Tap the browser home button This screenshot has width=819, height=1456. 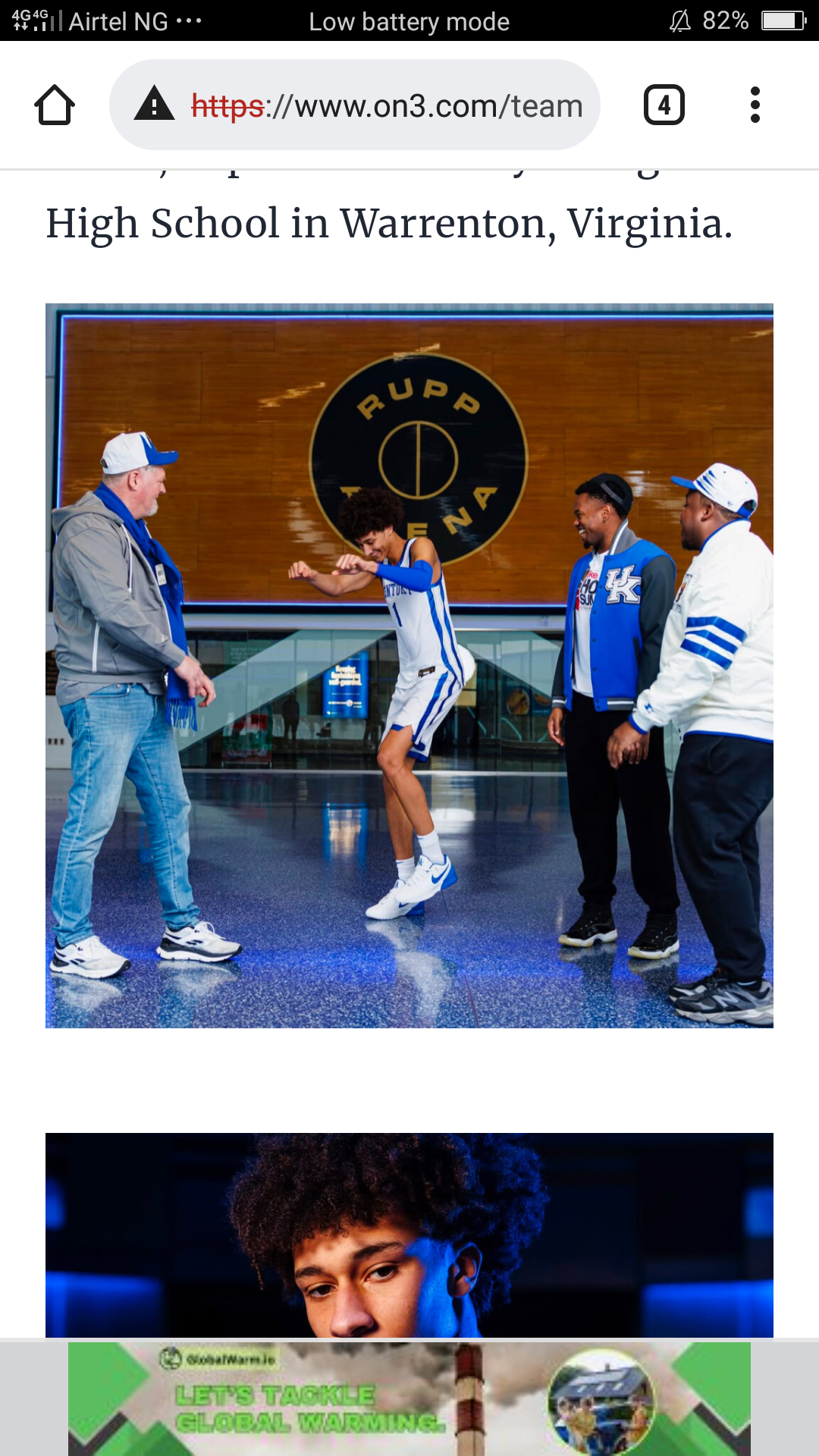55,105
